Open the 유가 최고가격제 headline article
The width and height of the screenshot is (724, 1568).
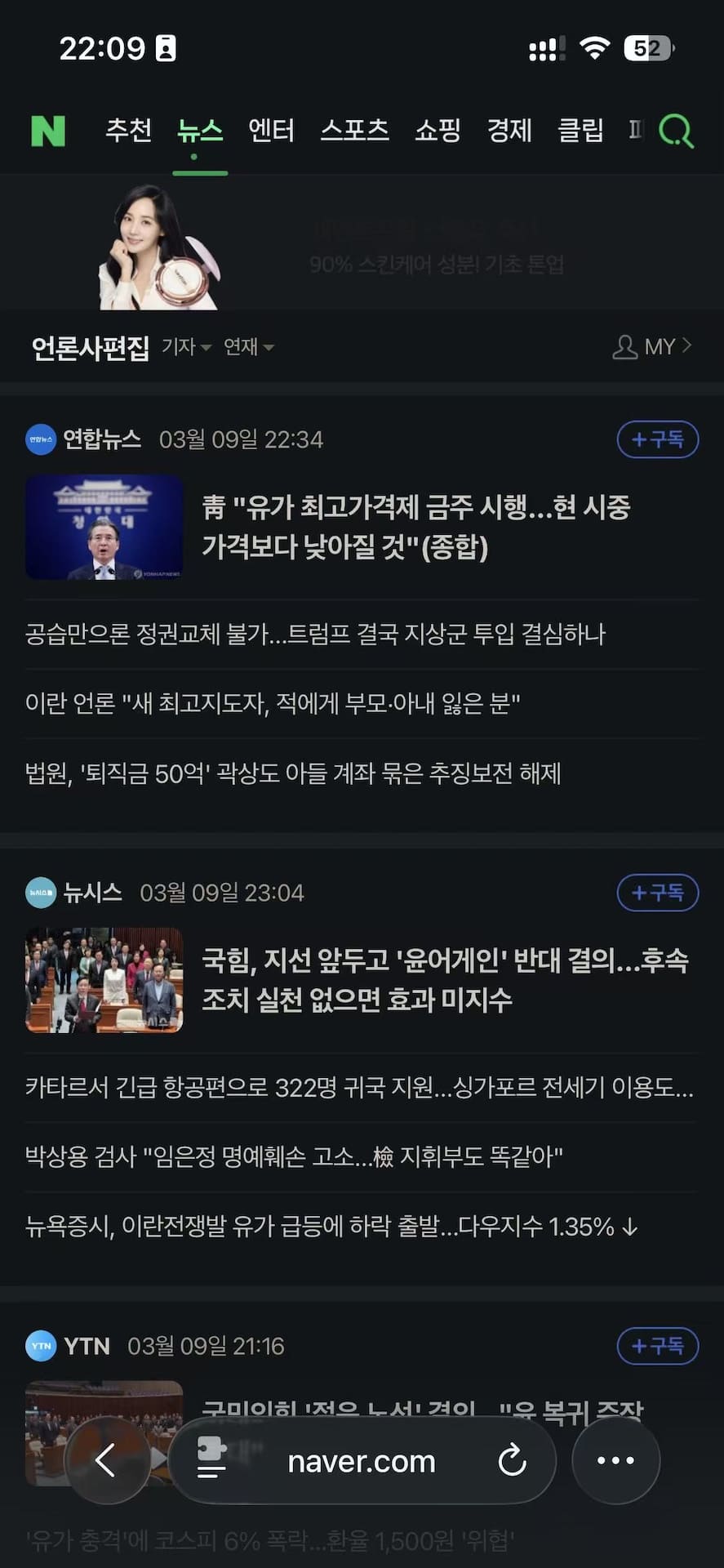[419, 527]
